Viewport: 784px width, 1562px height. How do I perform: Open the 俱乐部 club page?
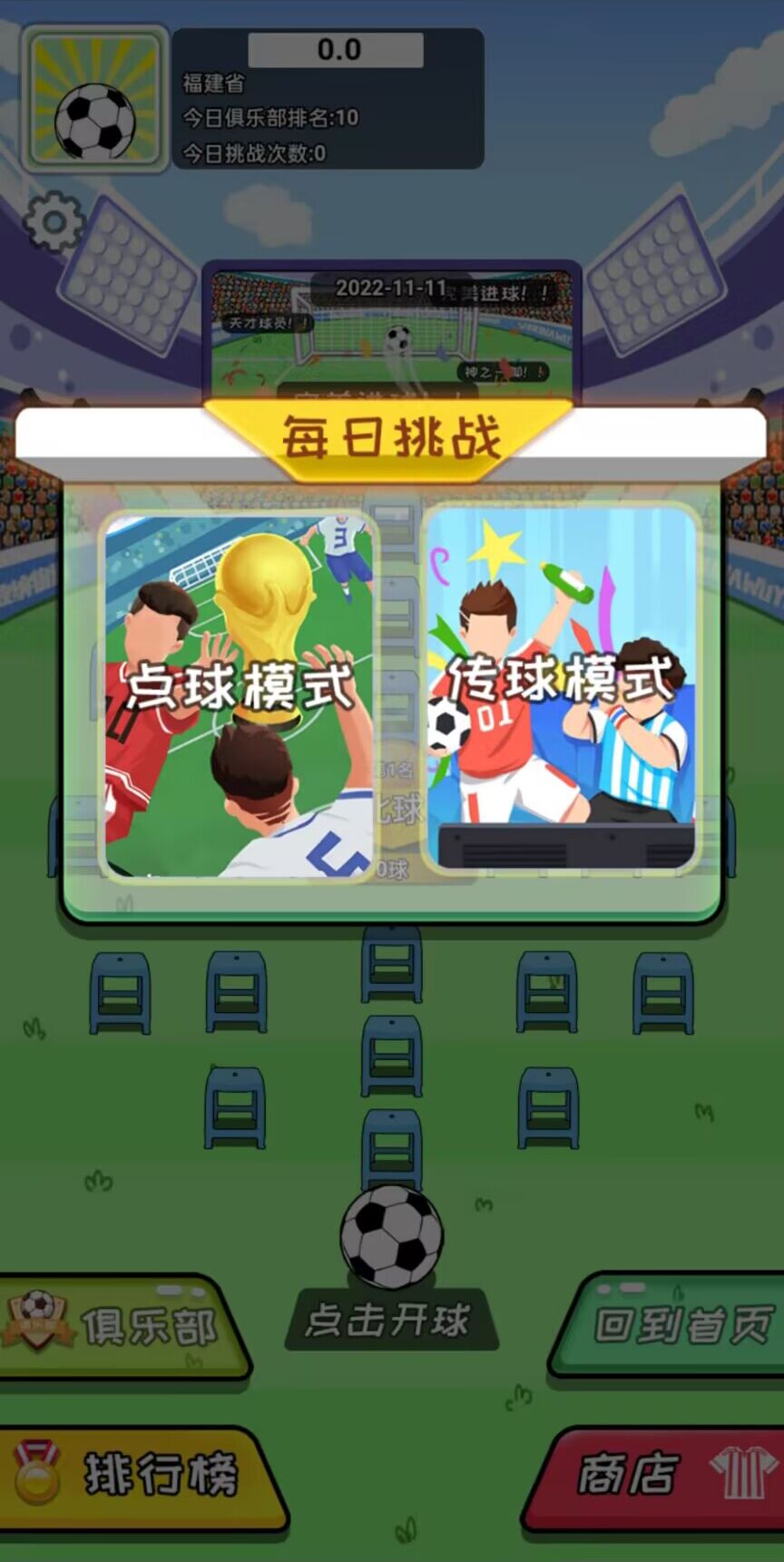click(x=122, y=1326)
